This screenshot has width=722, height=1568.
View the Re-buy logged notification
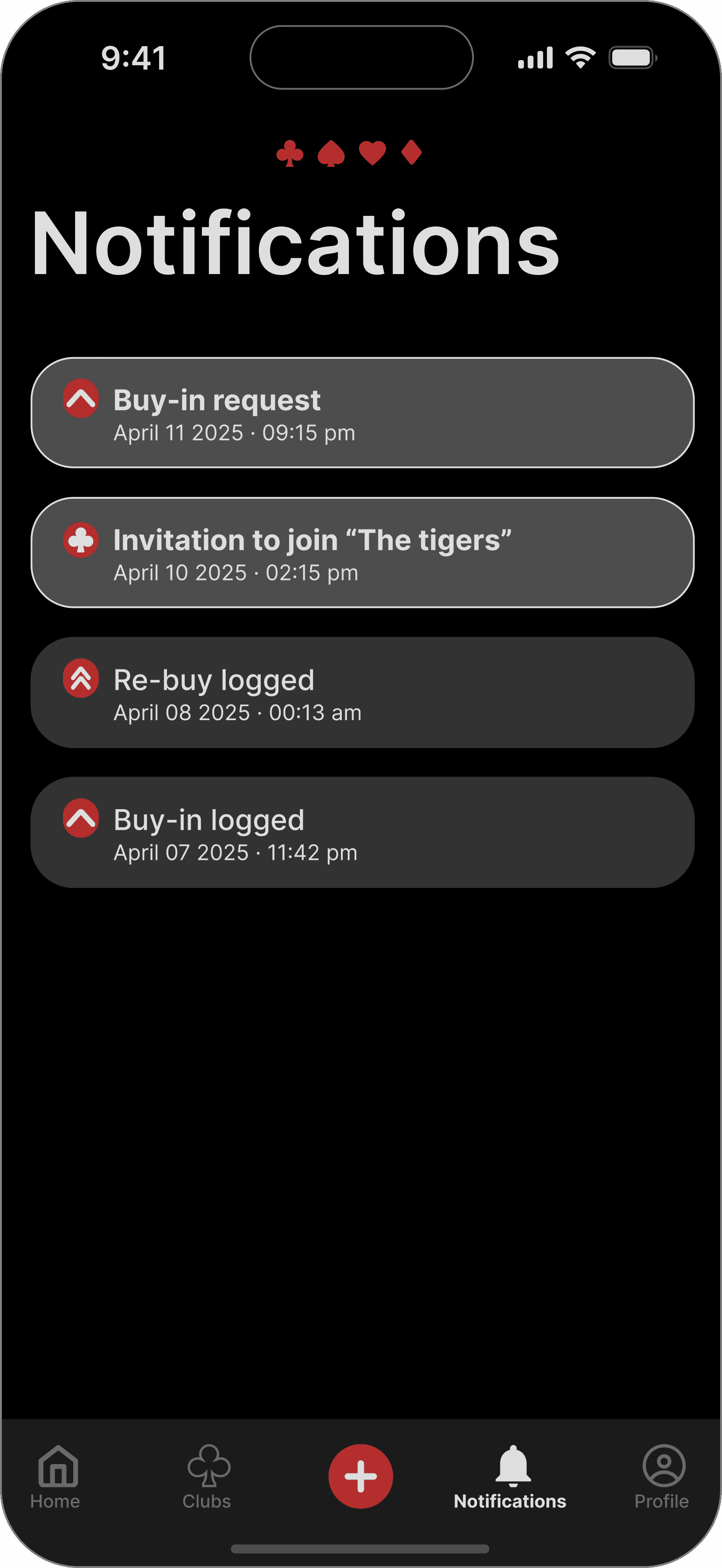362,693
